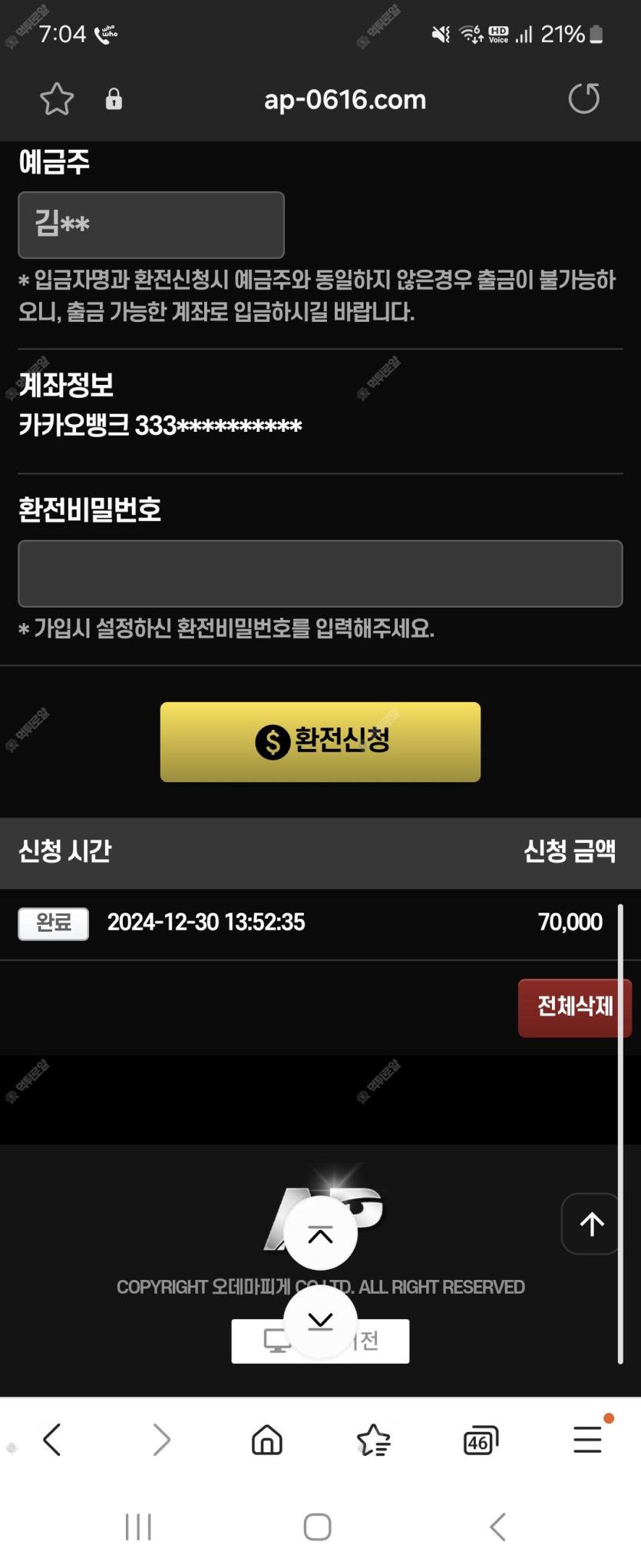Screen dimensions: 641x1568
Task: Open the bookmarks list
Action: pos(374,1440)
